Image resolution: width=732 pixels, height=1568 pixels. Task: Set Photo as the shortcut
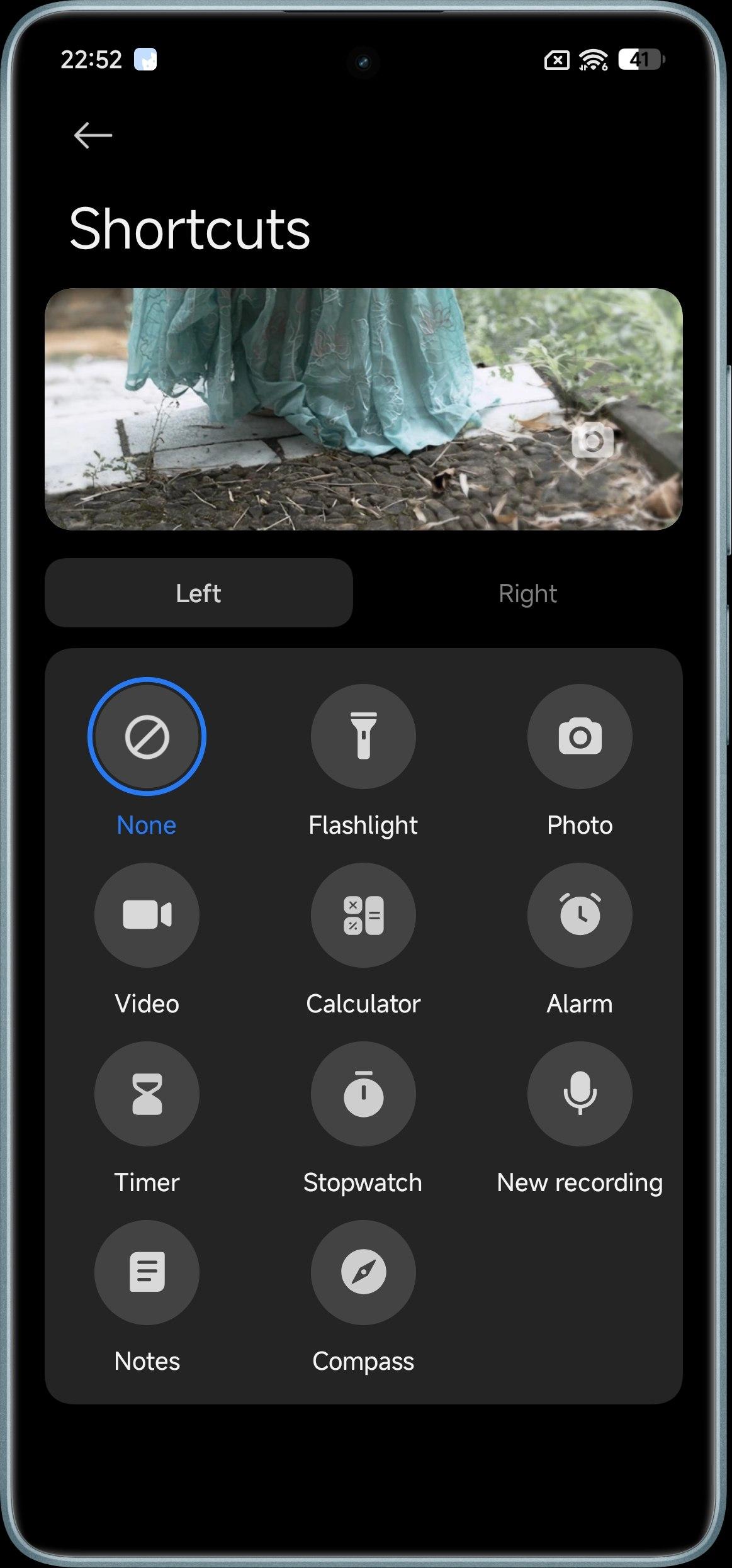[x=579, y=737]
